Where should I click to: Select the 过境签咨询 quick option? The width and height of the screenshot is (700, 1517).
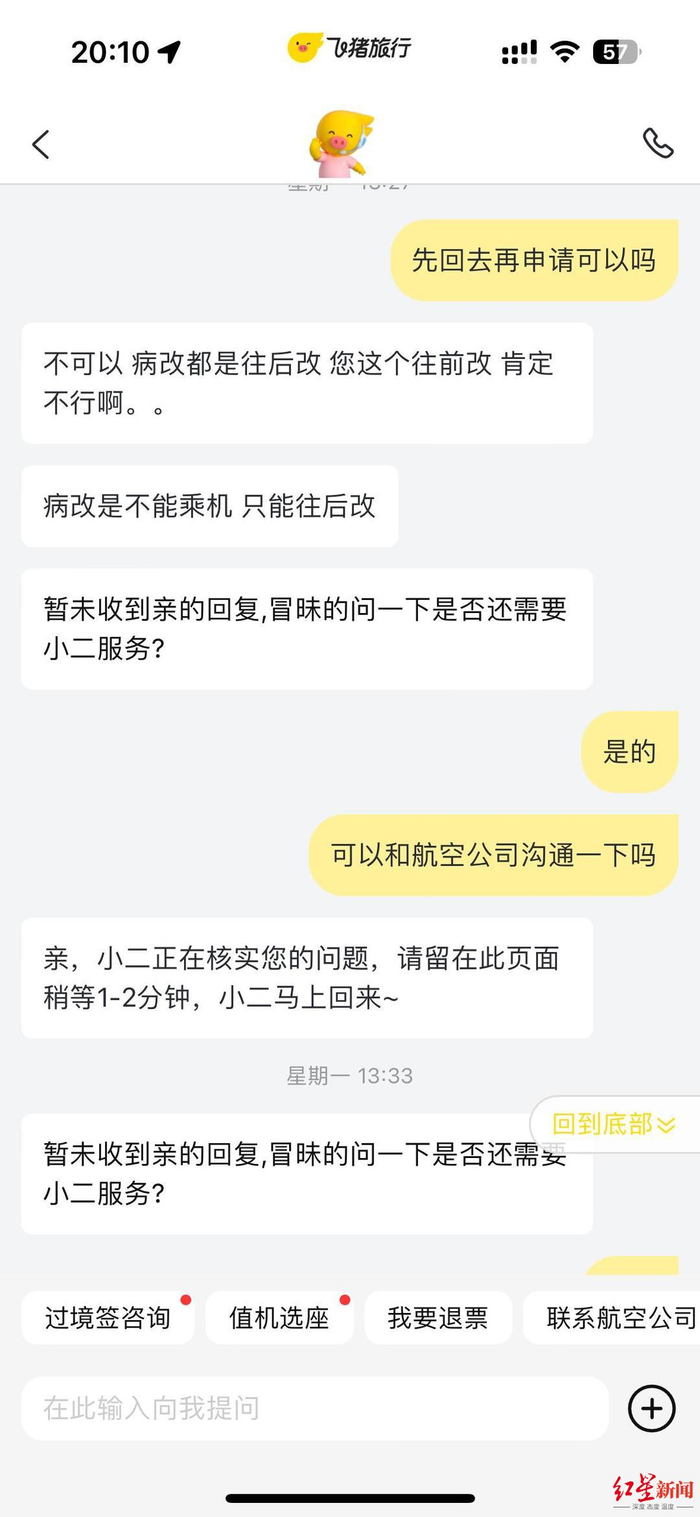(107, 1318)
